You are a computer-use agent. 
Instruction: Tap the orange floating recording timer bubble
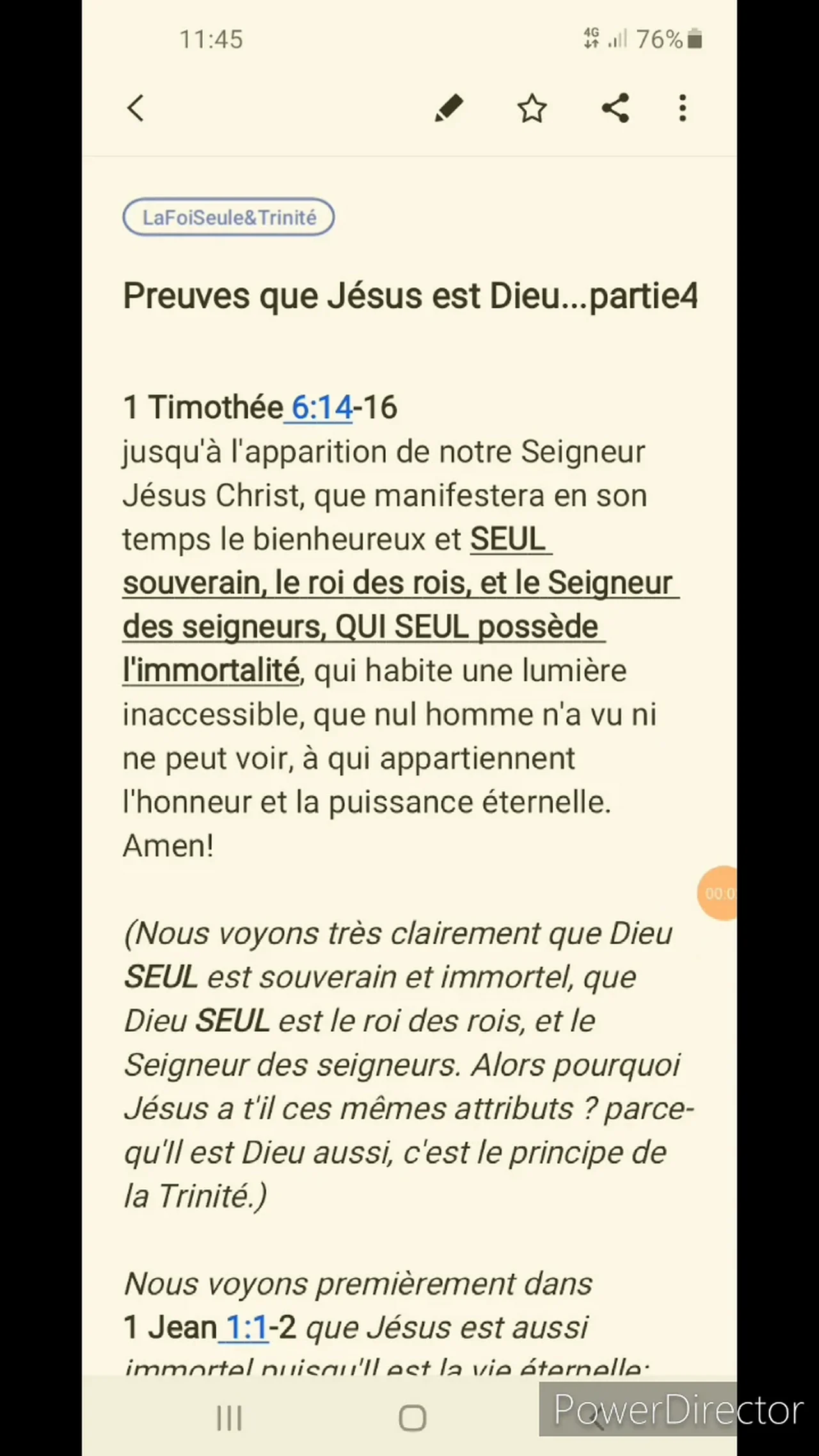tap(719, 893)
